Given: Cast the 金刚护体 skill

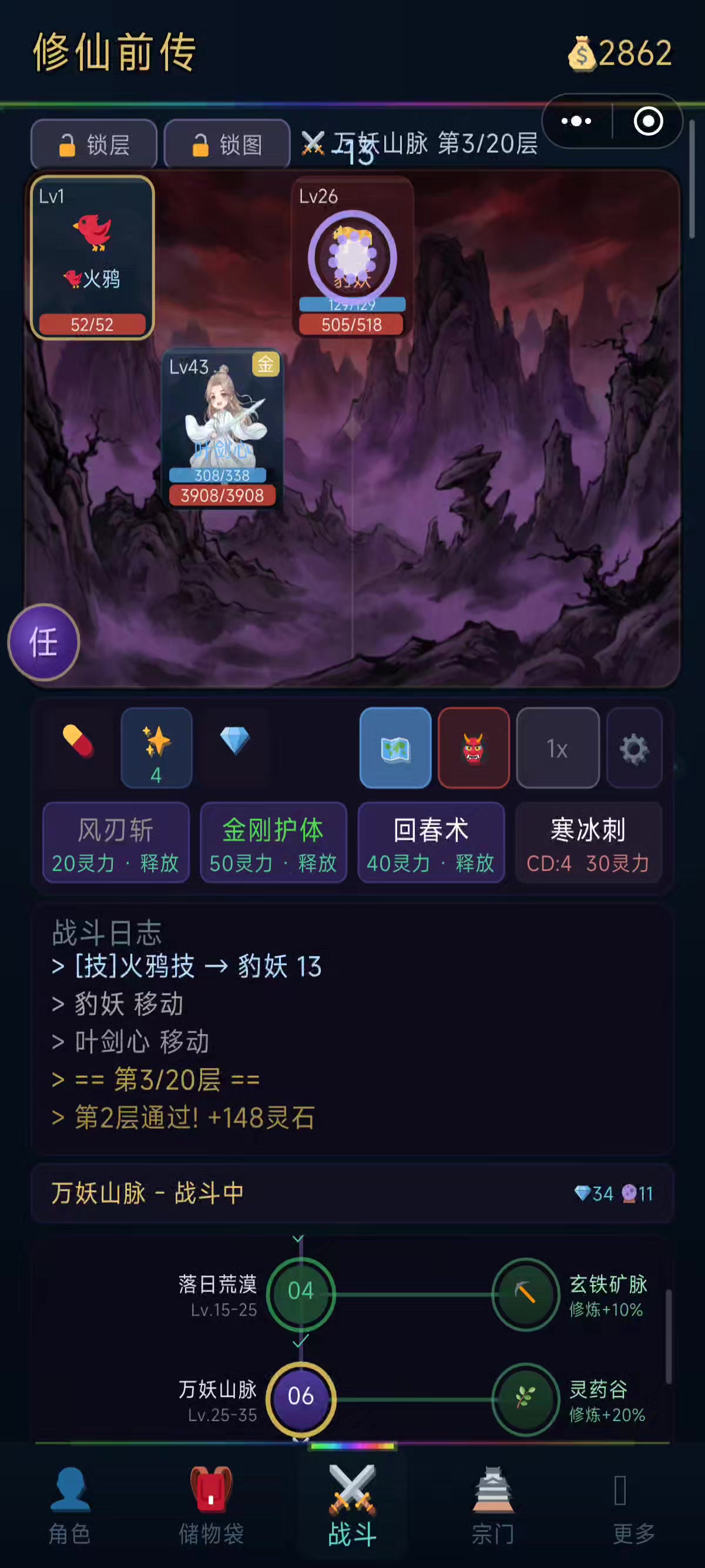Looking at the screenshot, I should coord(273,843).
